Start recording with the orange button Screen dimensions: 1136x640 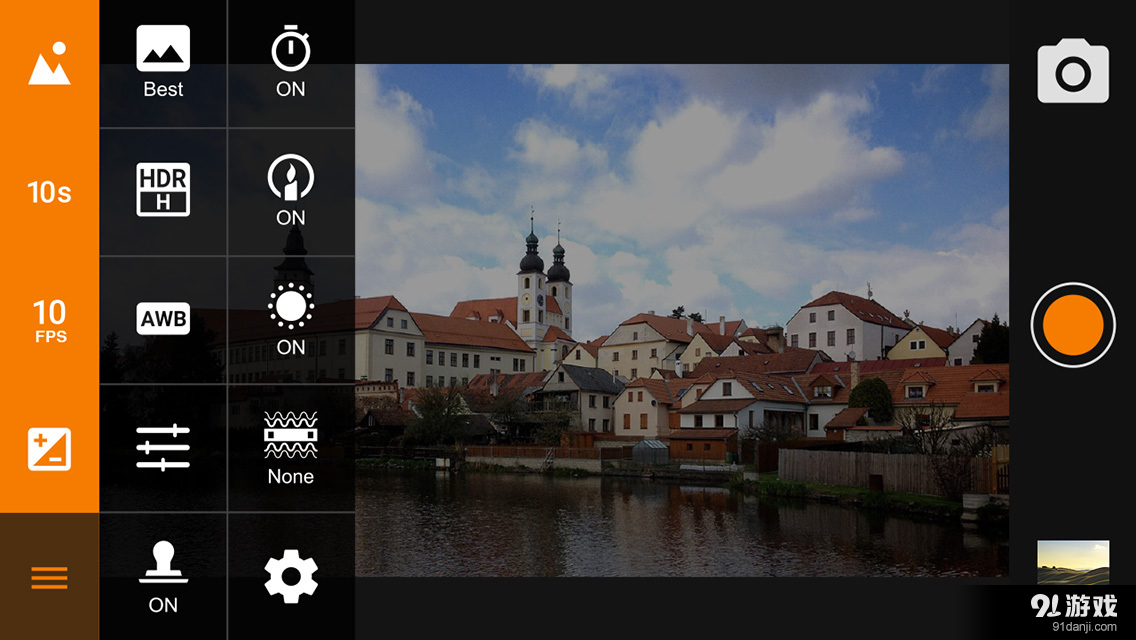(1073, 325)
